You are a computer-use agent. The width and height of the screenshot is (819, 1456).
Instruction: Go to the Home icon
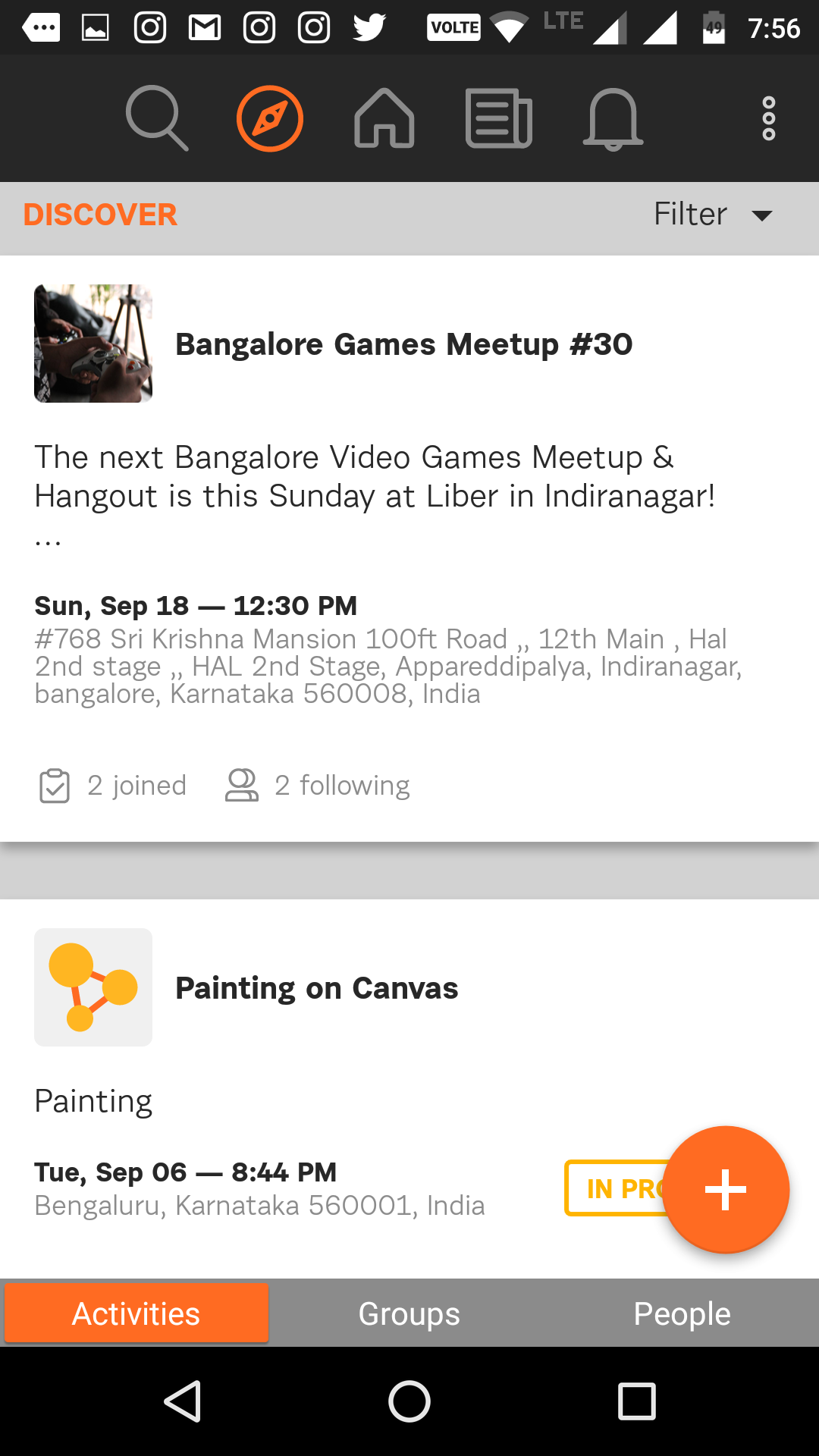point(384,118)
